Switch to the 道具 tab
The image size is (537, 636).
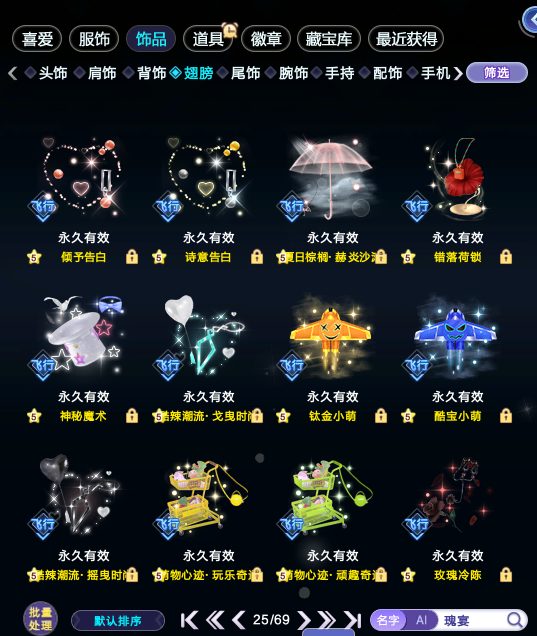coord(208,39)
